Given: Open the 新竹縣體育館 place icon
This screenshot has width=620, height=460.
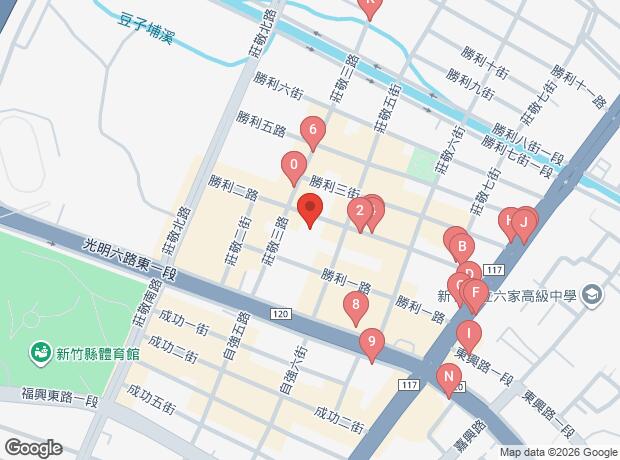Looking at the screenshot, I should point(41,352).
